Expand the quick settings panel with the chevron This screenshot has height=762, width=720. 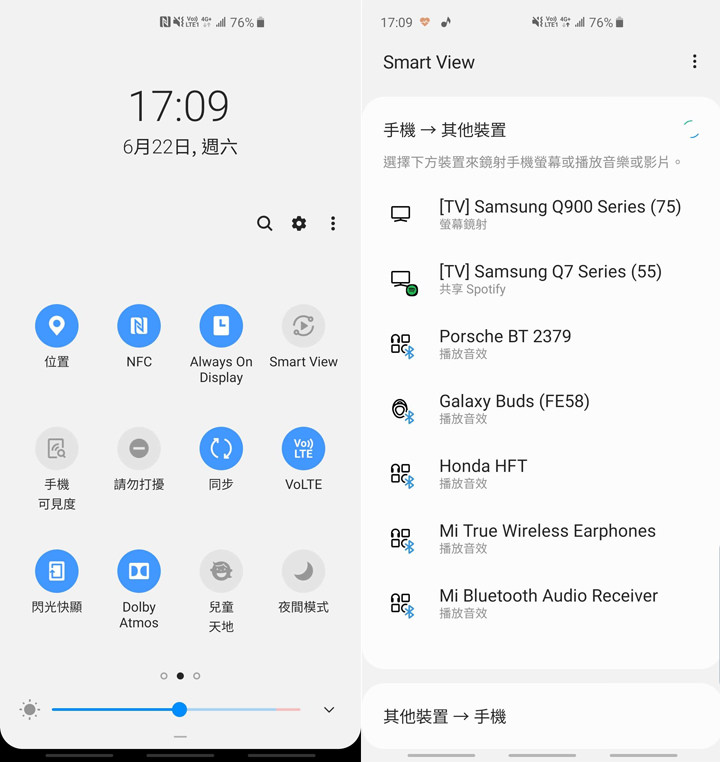pyautogui.click(x=328, y=710)
